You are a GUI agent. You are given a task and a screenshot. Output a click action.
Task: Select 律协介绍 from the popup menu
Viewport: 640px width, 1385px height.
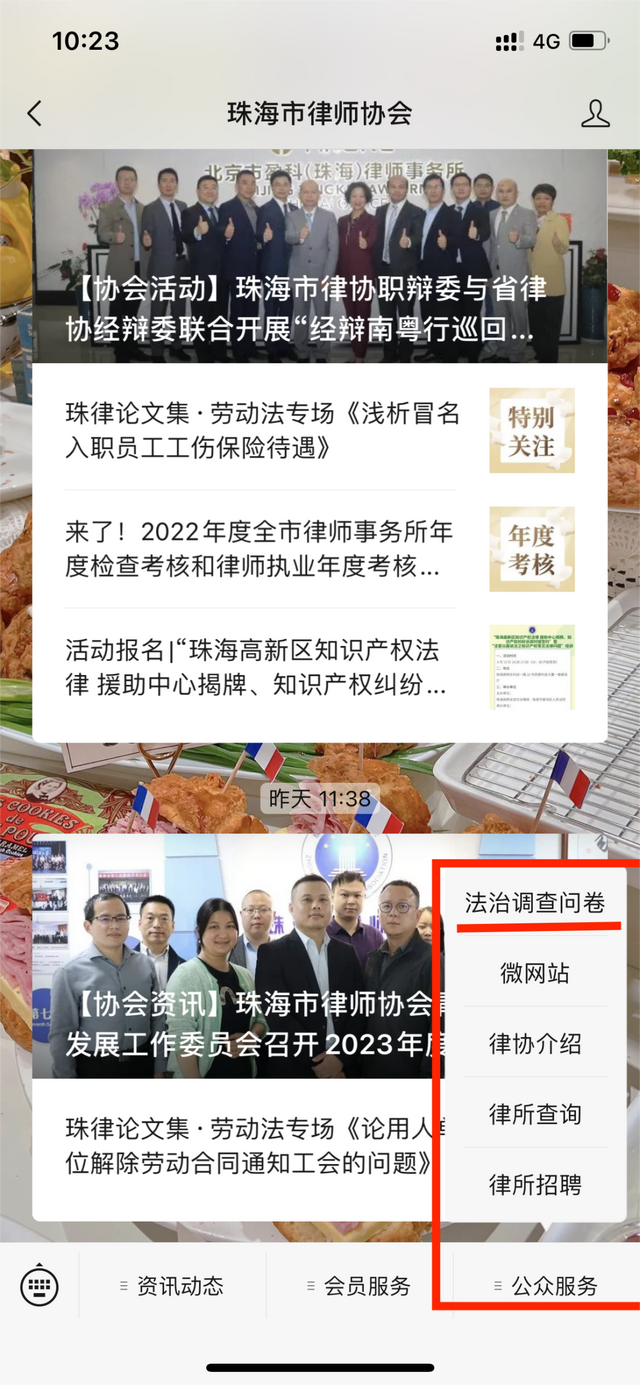click(x=535, y=1043)
